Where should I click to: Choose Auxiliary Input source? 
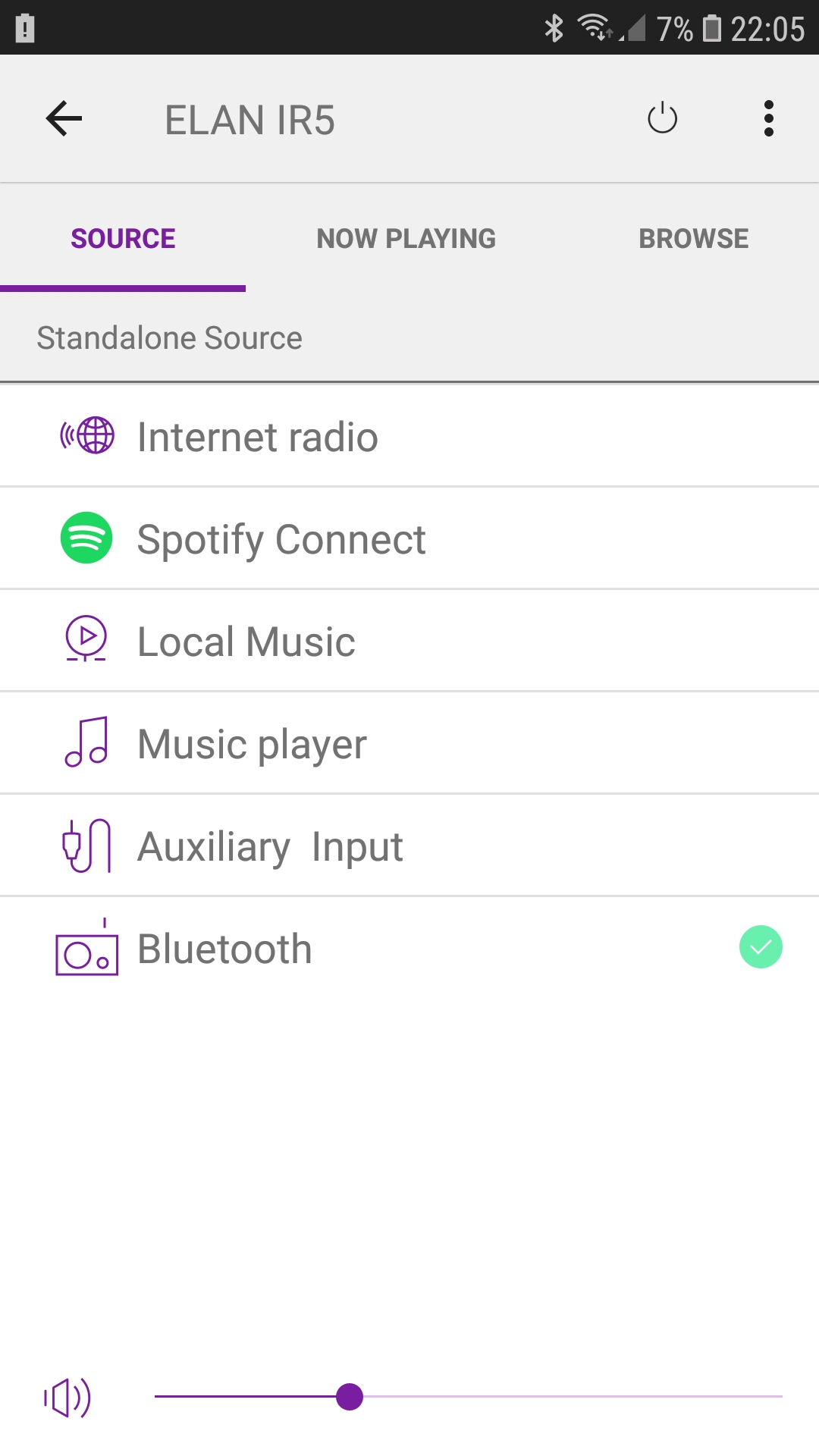409,846
